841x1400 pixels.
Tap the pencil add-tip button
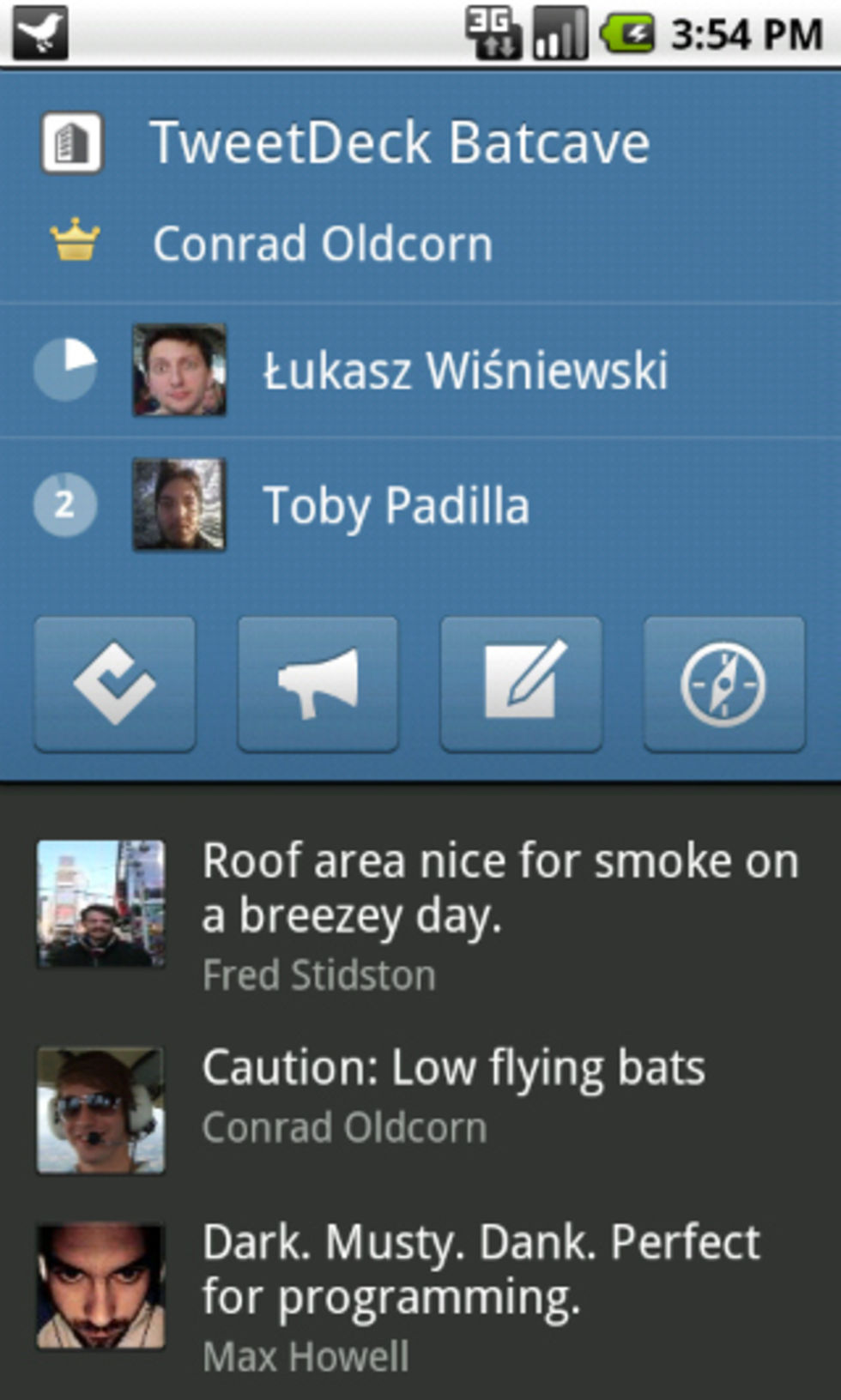[521, 684]
